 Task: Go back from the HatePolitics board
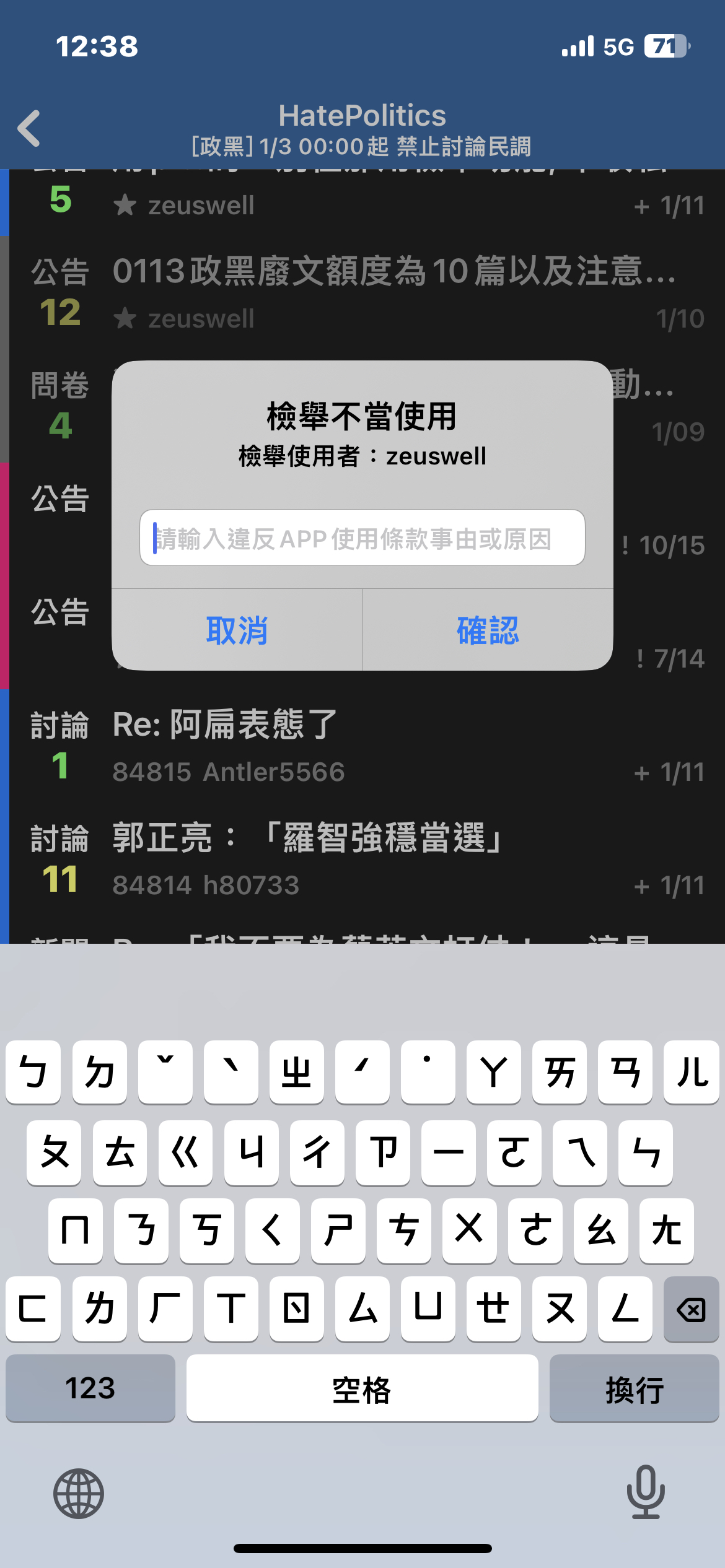(x=29, y=129)
